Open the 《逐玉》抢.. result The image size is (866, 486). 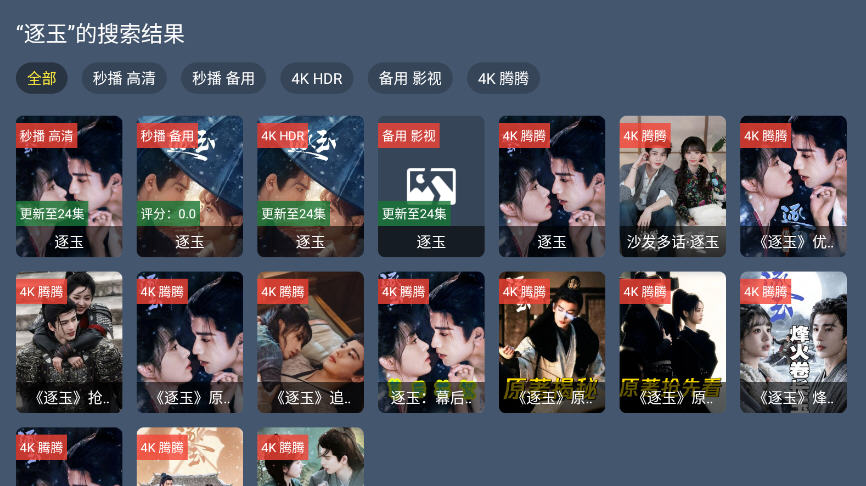click(x=69, y=342)
